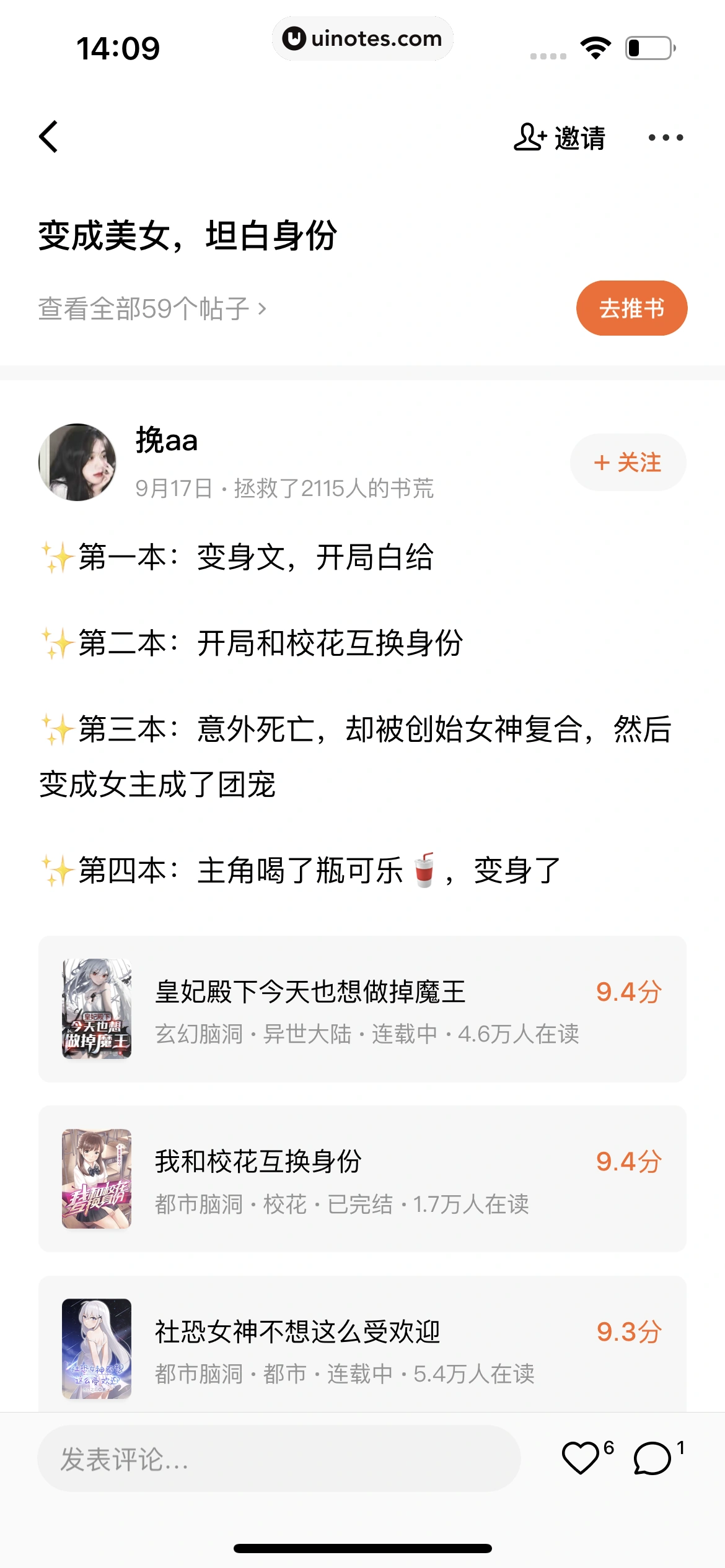The height and width of the screenshot is (1568, 725).
Task: View all 59 posts link
Action: [x=152, y=308]
